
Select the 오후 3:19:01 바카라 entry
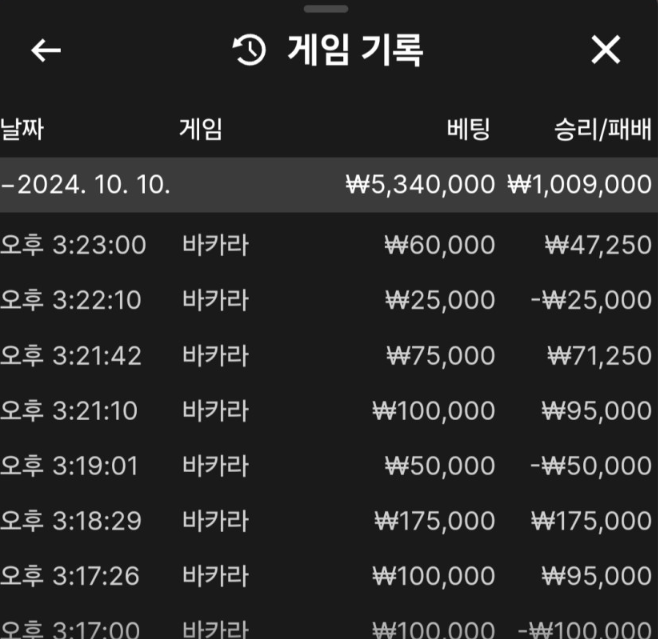coord(328,466)
